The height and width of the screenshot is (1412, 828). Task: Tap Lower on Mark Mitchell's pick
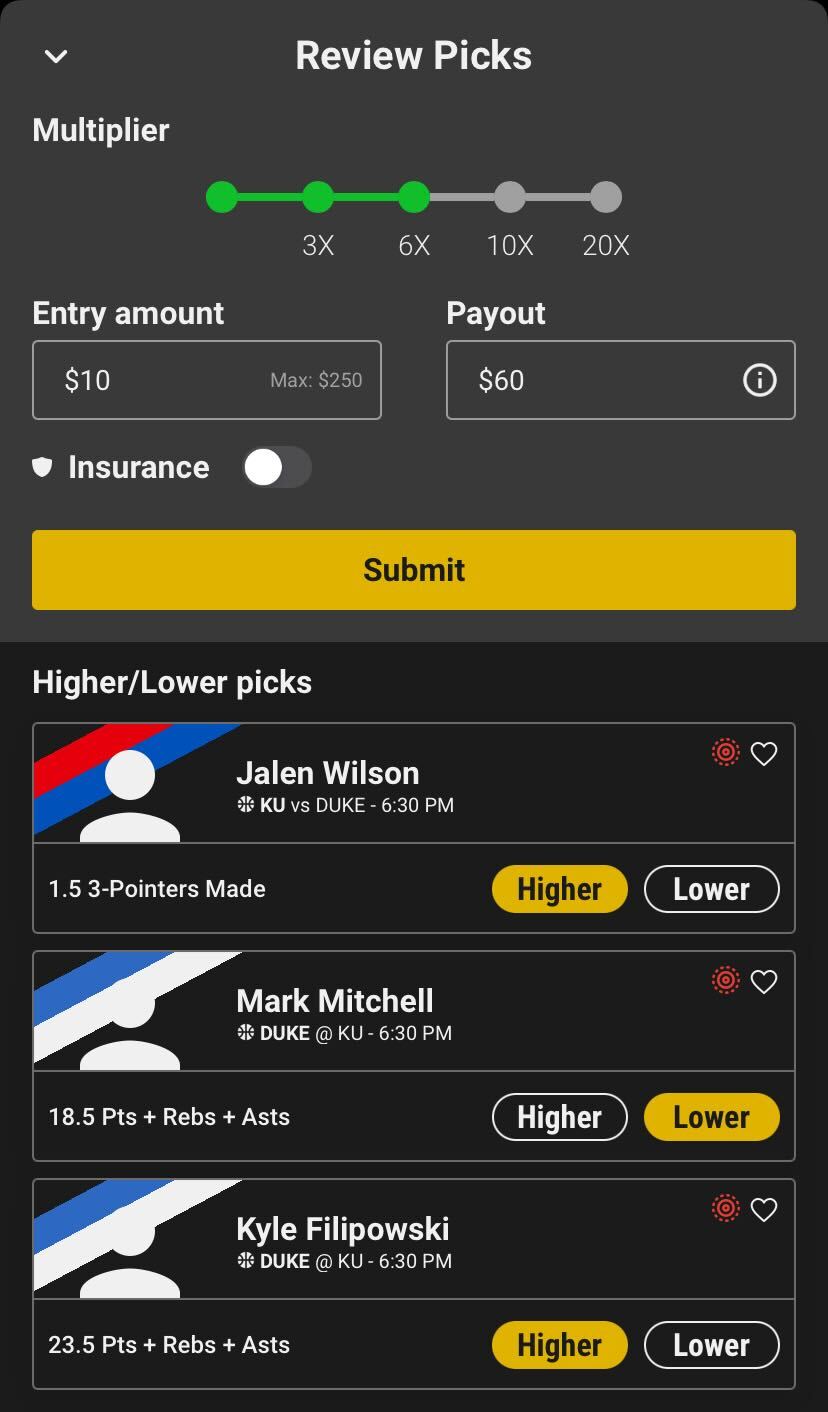(x=711, y=1117)
